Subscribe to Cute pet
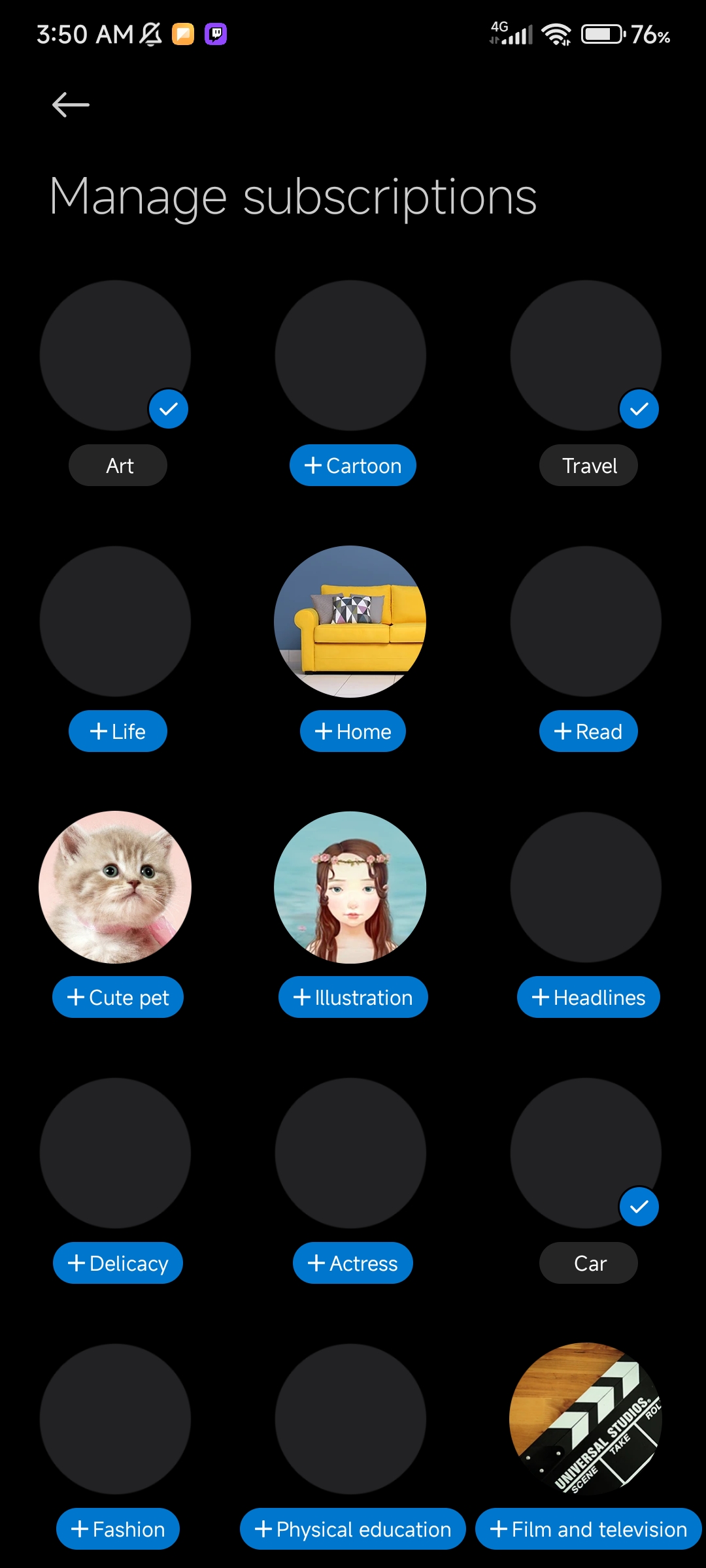706x1568 pixels. (118, 997)
